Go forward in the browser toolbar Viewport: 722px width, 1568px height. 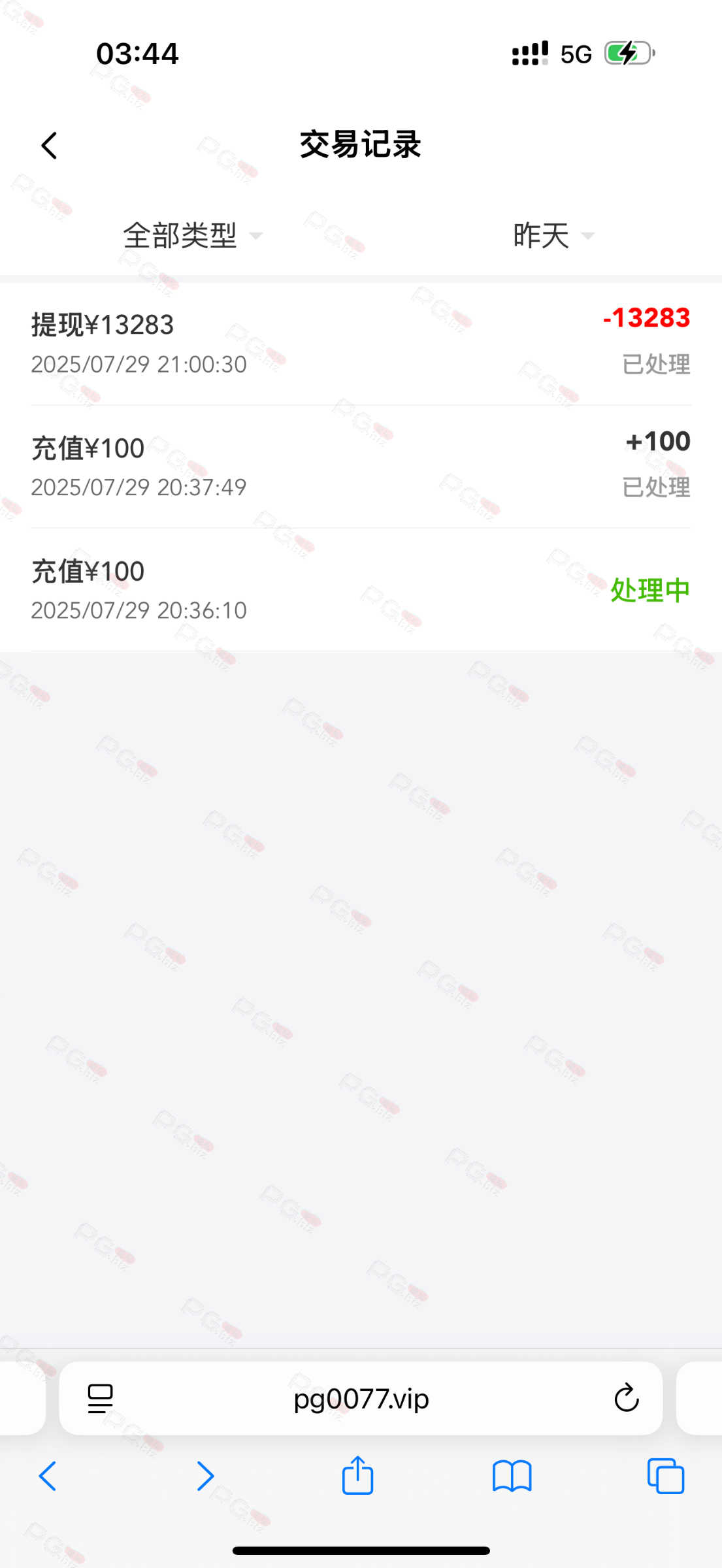click(x=205, y=1476)
